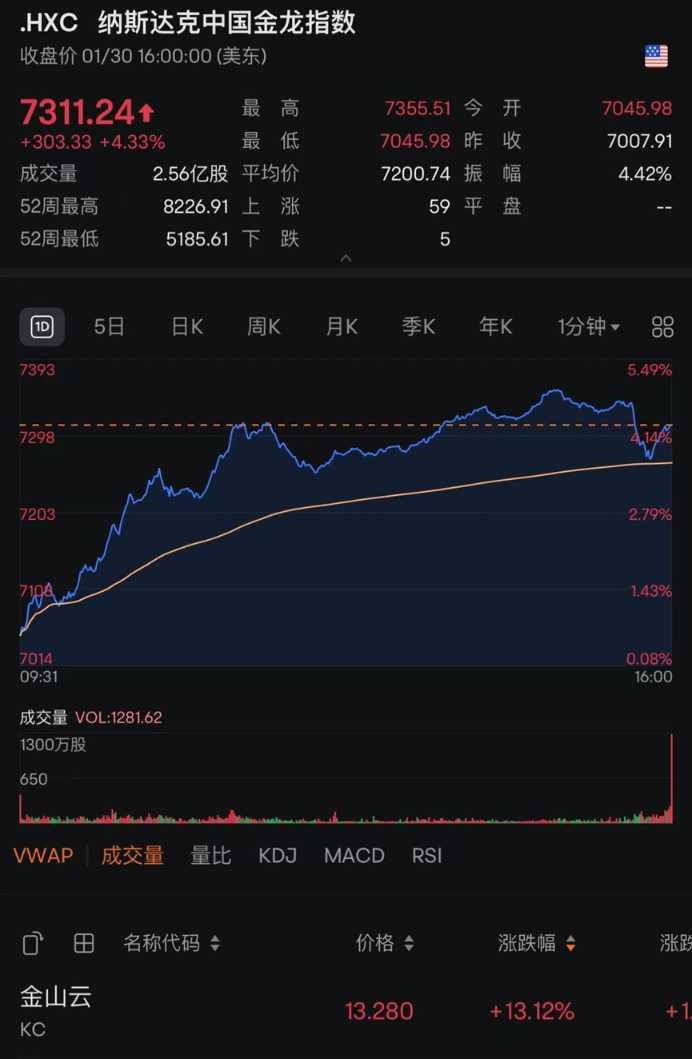Show the KDJ indicator
Image resolution: width=692 pixels, height=1059 pixels.
[x=277, y=855]
